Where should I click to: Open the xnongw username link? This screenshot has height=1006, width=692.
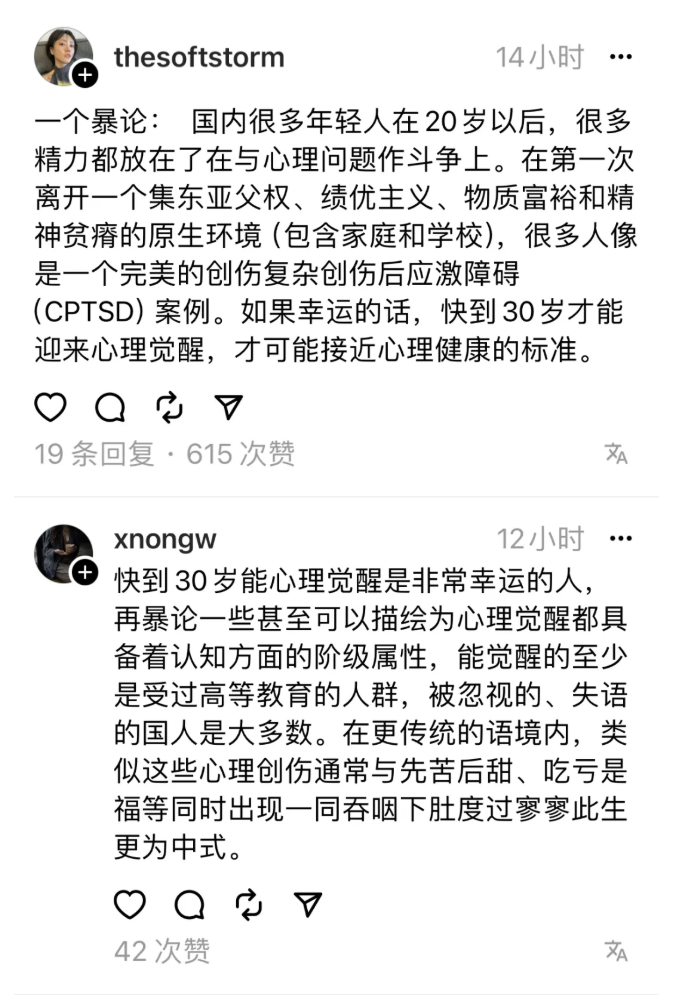click(x=167, y=540)
